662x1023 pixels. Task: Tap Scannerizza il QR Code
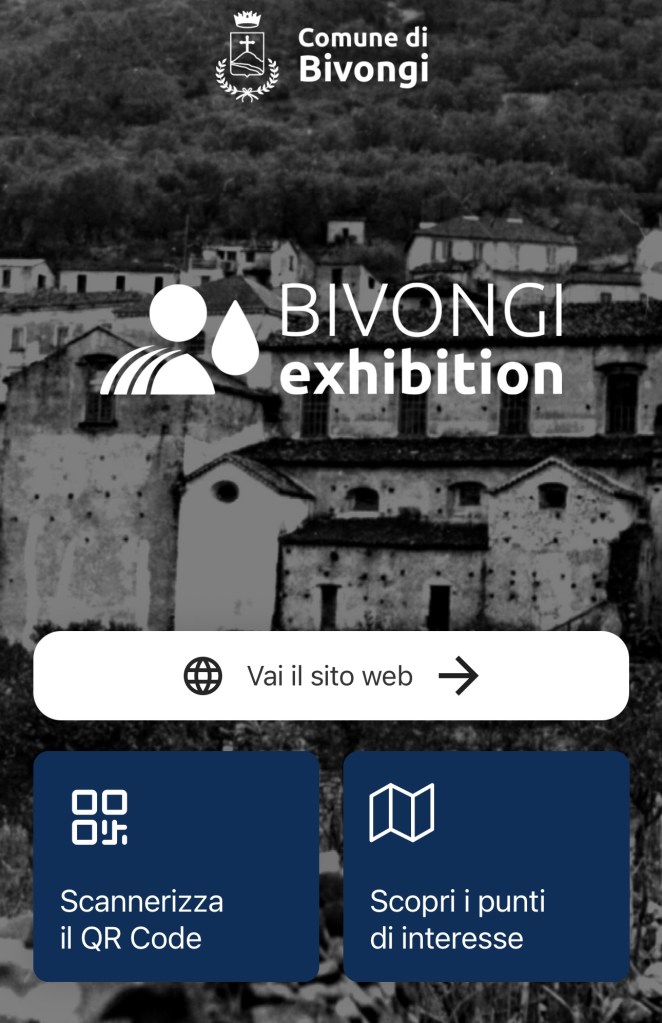click(176, 867)
